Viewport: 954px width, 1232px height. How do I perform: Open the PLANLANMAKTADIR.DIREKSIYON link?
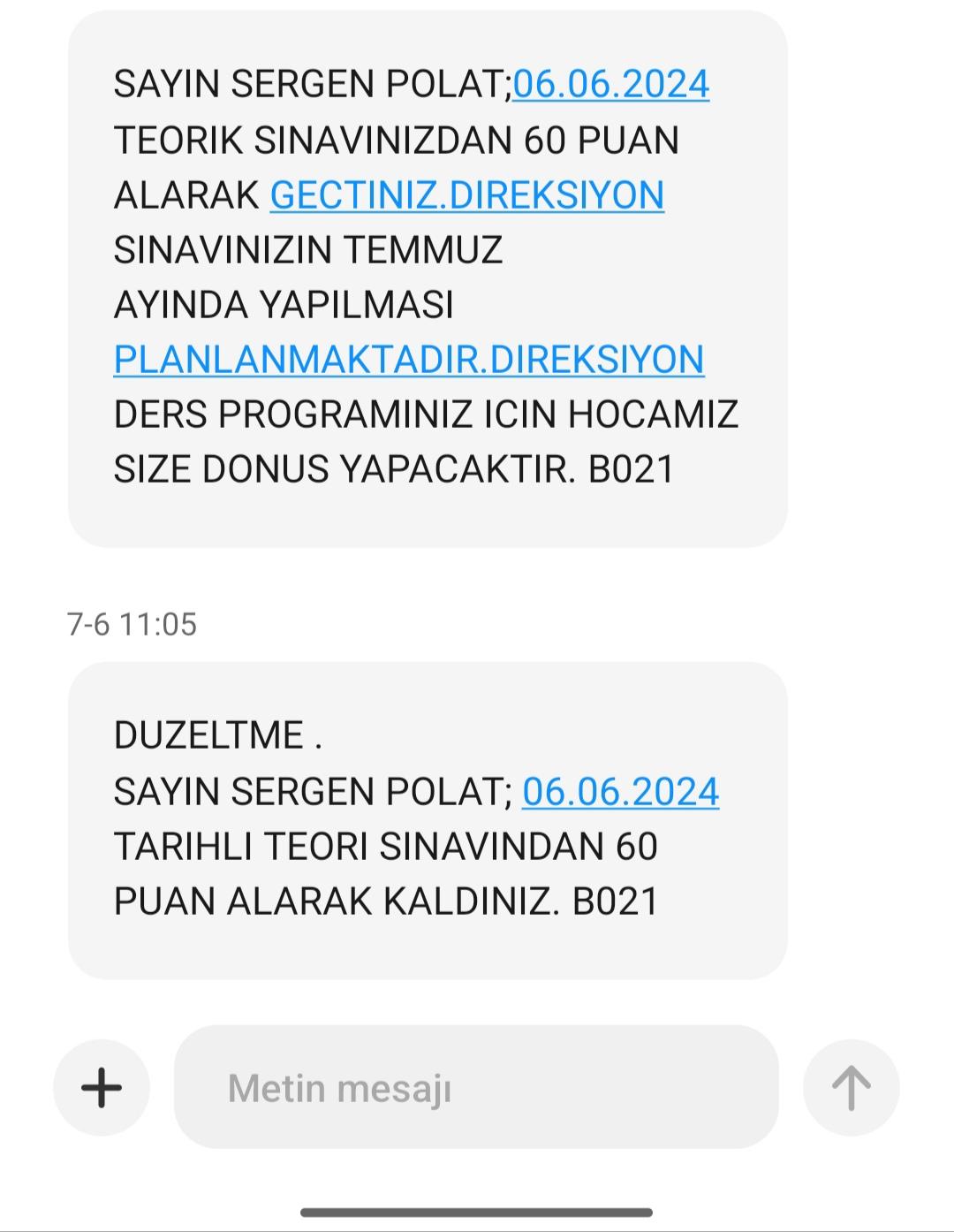408,360
